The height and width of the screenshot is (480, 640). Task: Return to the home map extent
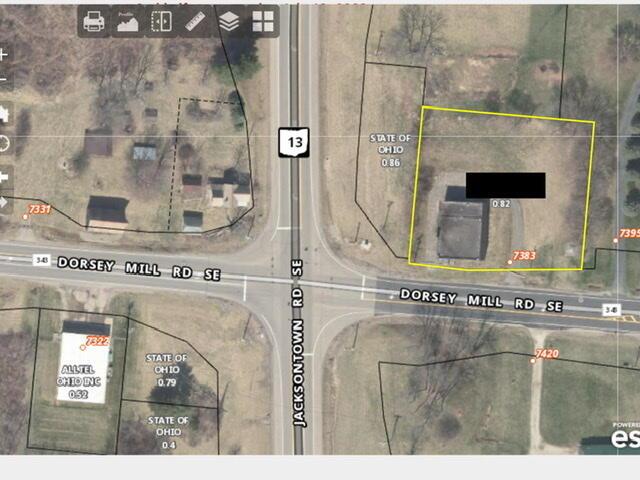pos(4,113)
